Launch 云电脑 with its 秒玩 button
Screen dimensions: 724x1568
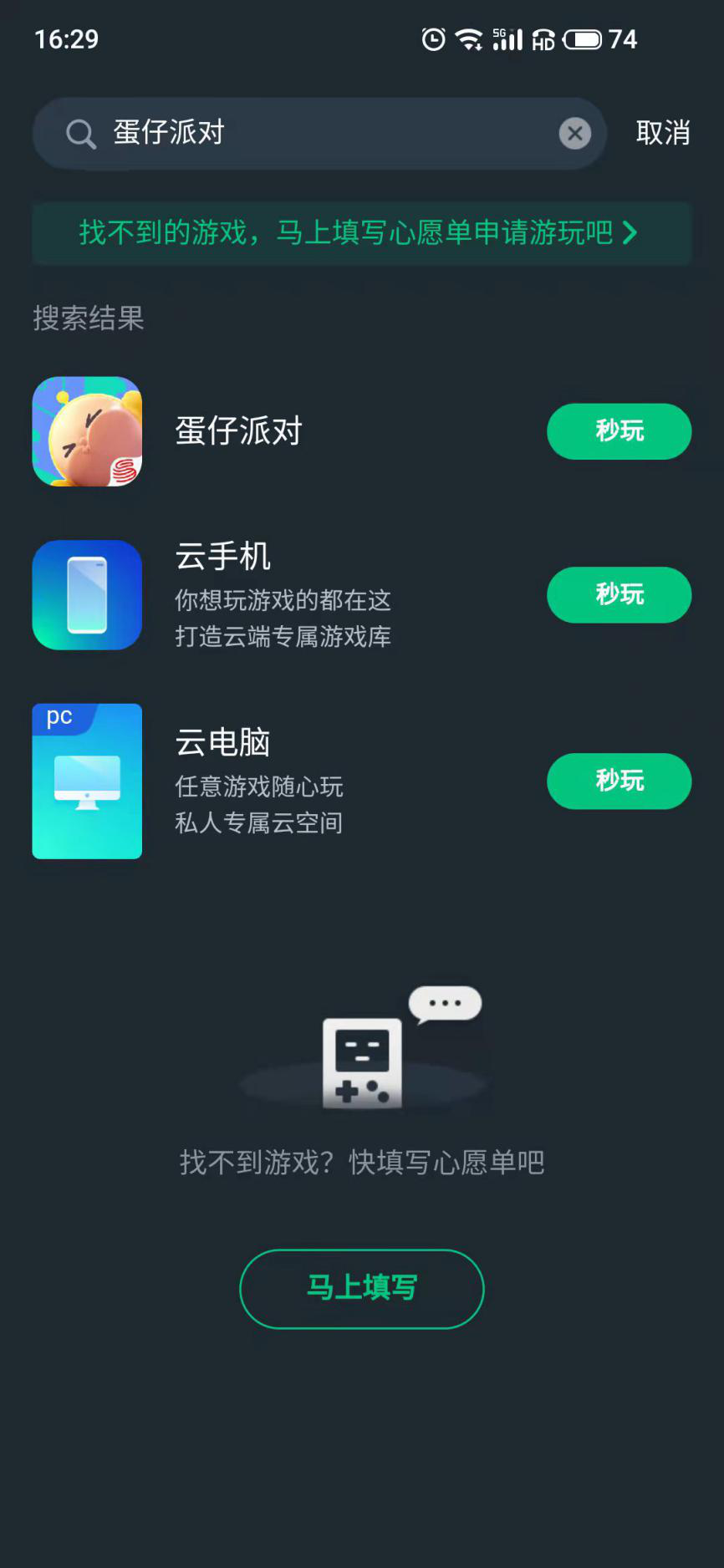click(619, 781)
